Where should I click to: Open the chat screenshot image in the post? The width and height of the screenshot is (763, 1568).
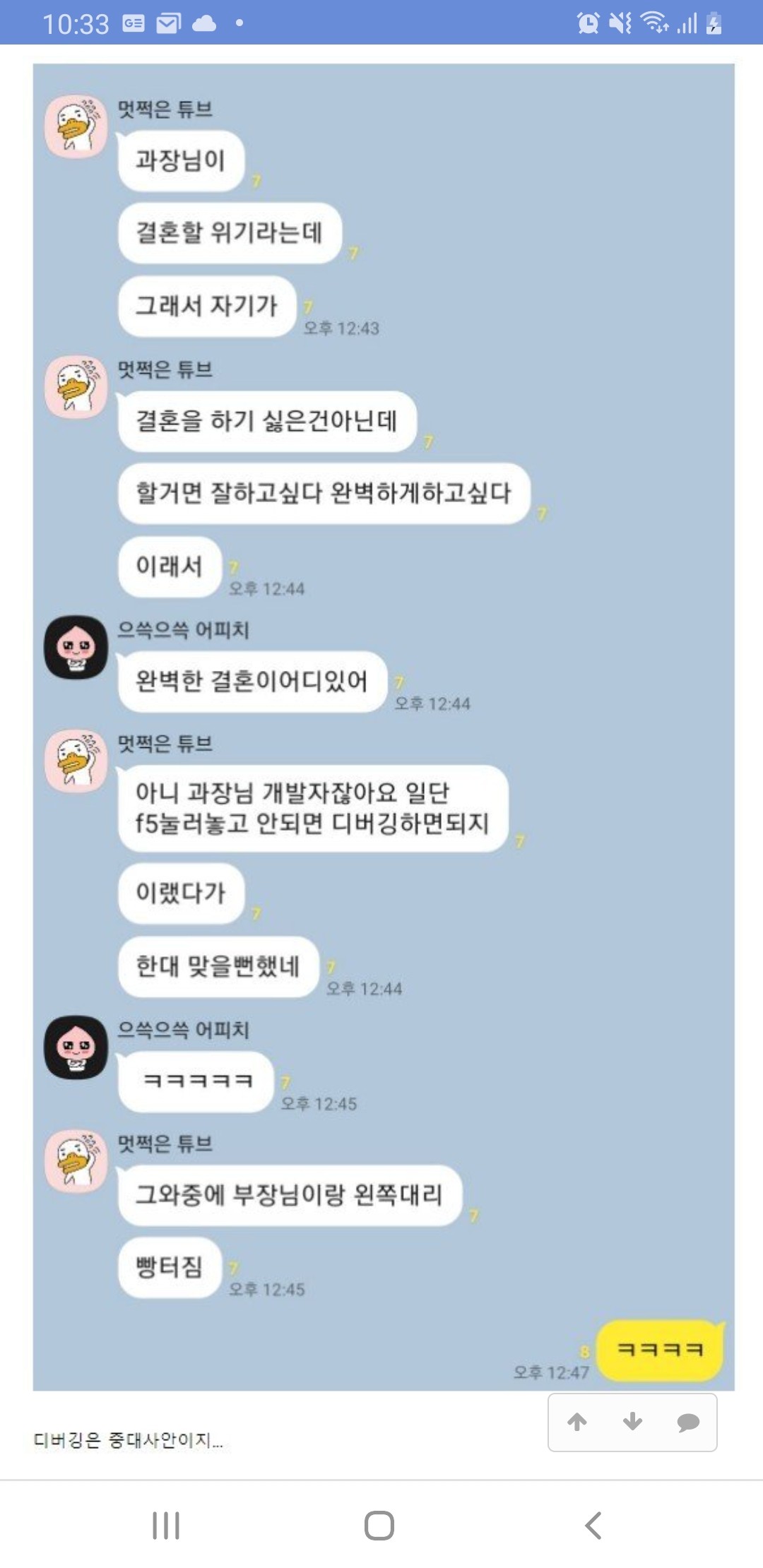point(383,727)
